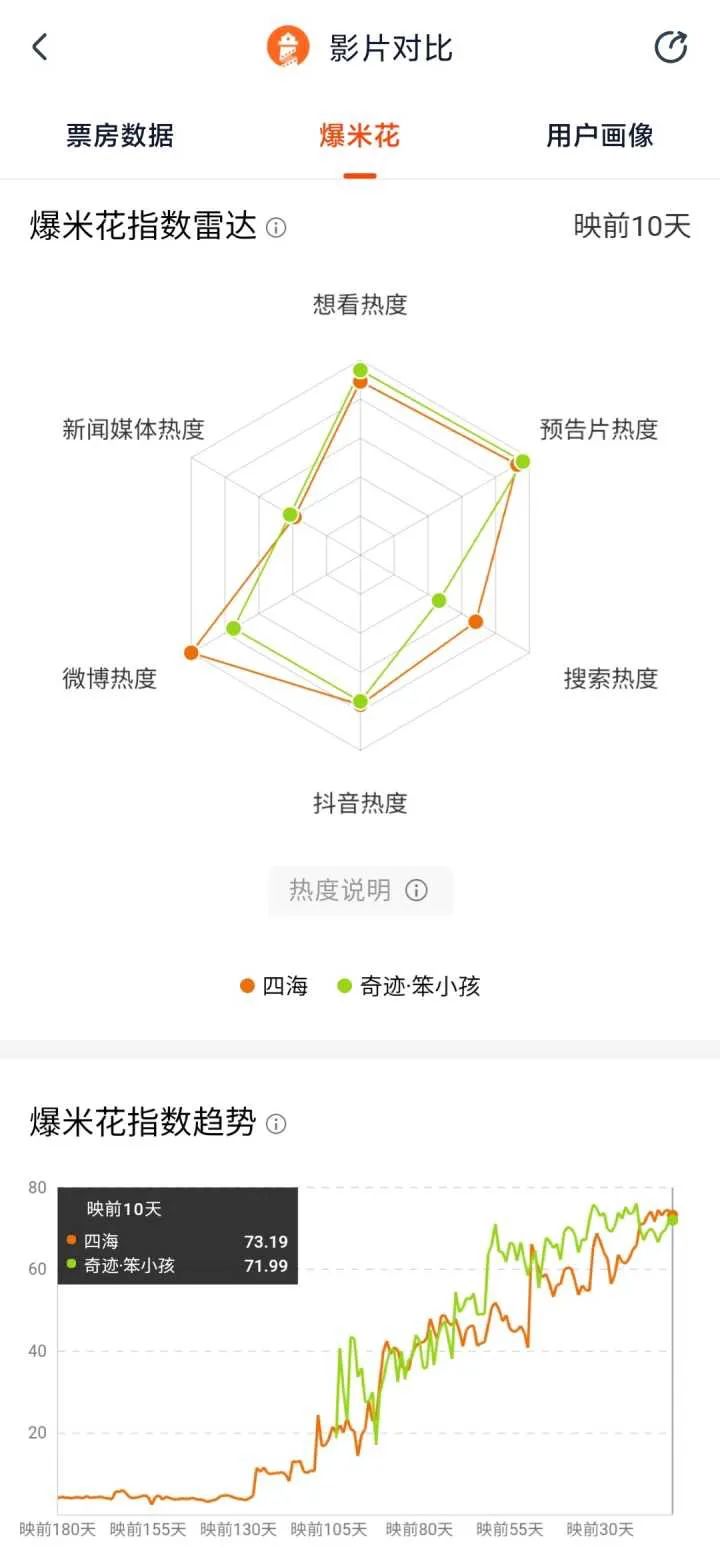
Task: Open the 热度说明 explanation button
Action: click(x=359, y=890)
